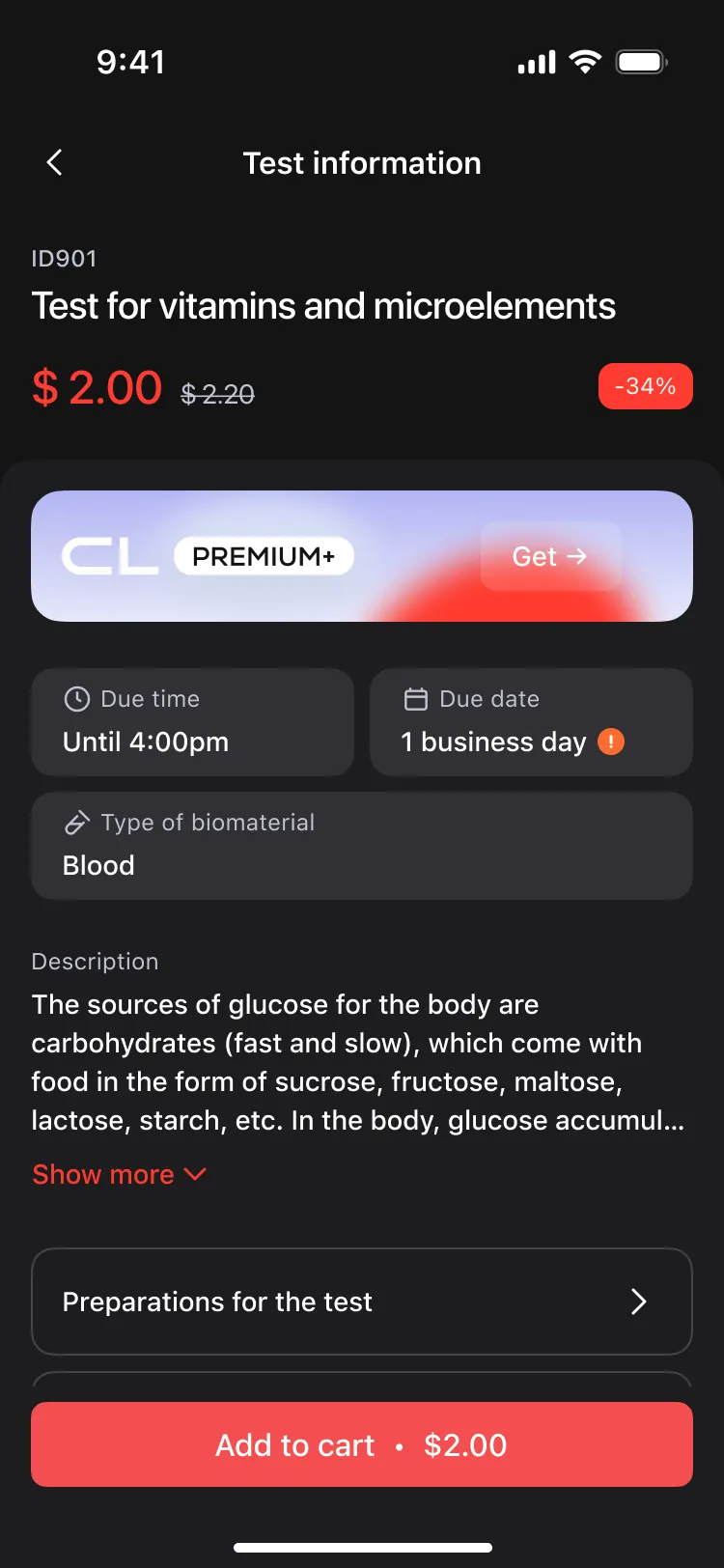The width and height of the screenshot is (724, 1568).
Task: Open Preparations for the test
Action: pos(362,1302)
